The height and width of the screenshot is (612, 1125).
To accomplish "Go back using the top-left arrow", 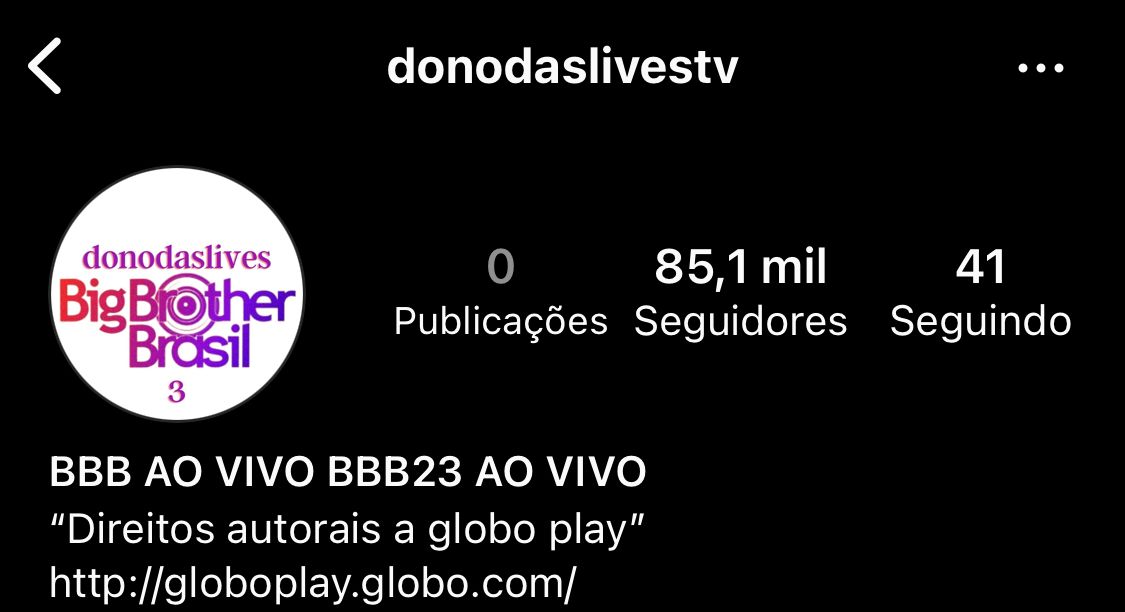I will pos(44,66).
